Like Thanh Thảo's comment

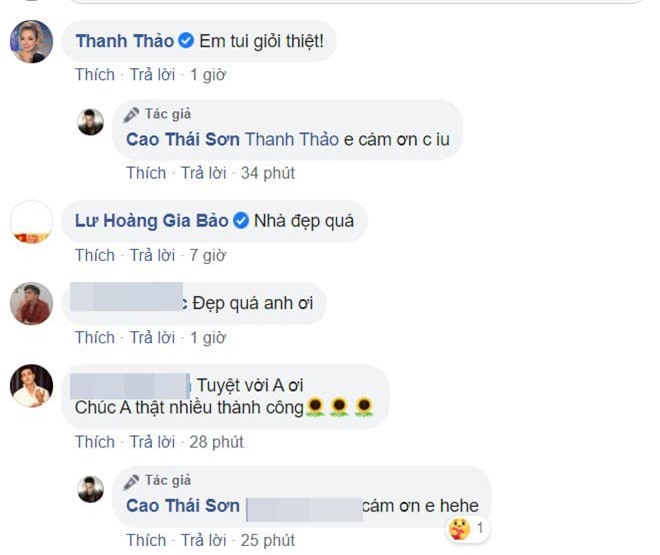(x=95, y=74)
